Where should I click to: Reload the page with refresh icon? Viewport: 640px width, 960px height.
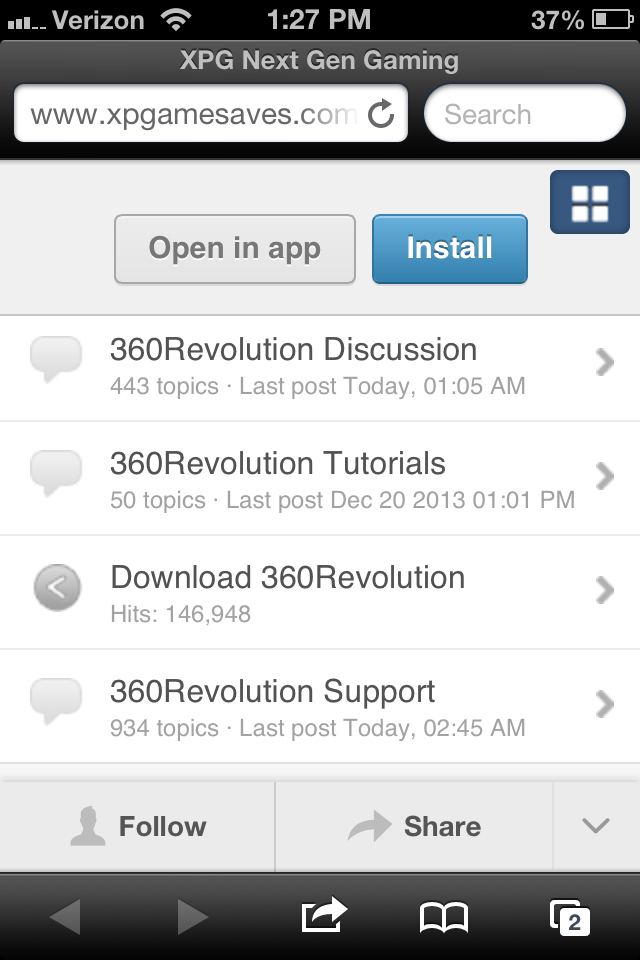click(382, 115)
